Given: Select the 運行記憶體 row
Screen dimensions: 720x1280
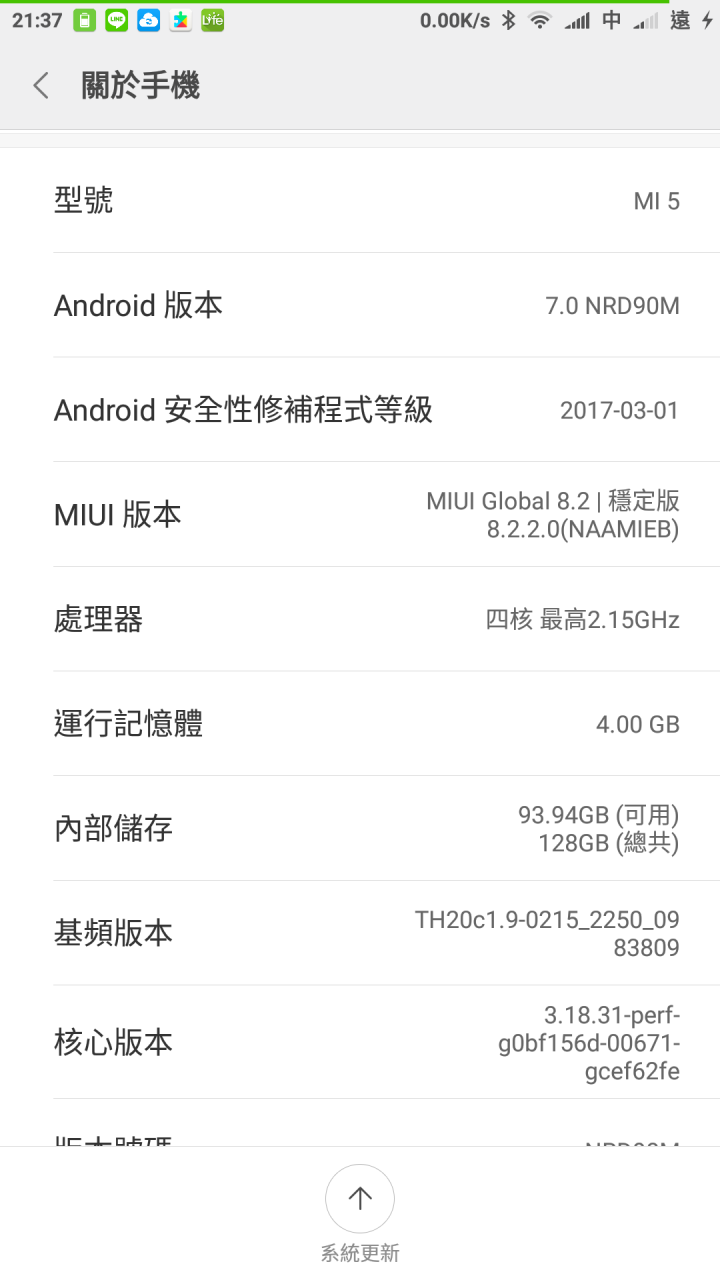Looking at the screenshot, I should tap(360, 724).
